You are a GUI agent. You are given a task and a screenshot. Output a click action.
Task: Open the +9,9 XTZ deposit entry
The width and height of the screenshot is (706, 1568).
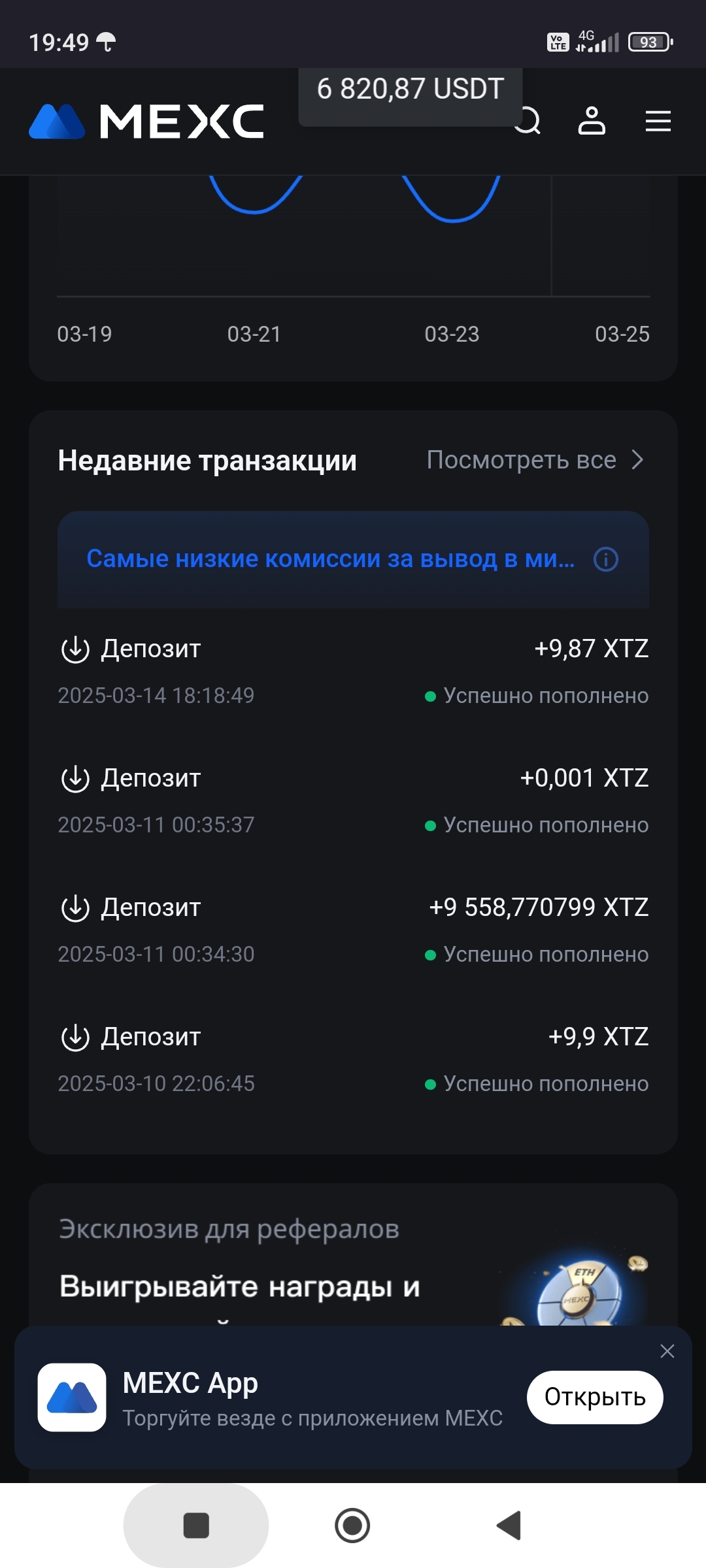pos(353,1060)
